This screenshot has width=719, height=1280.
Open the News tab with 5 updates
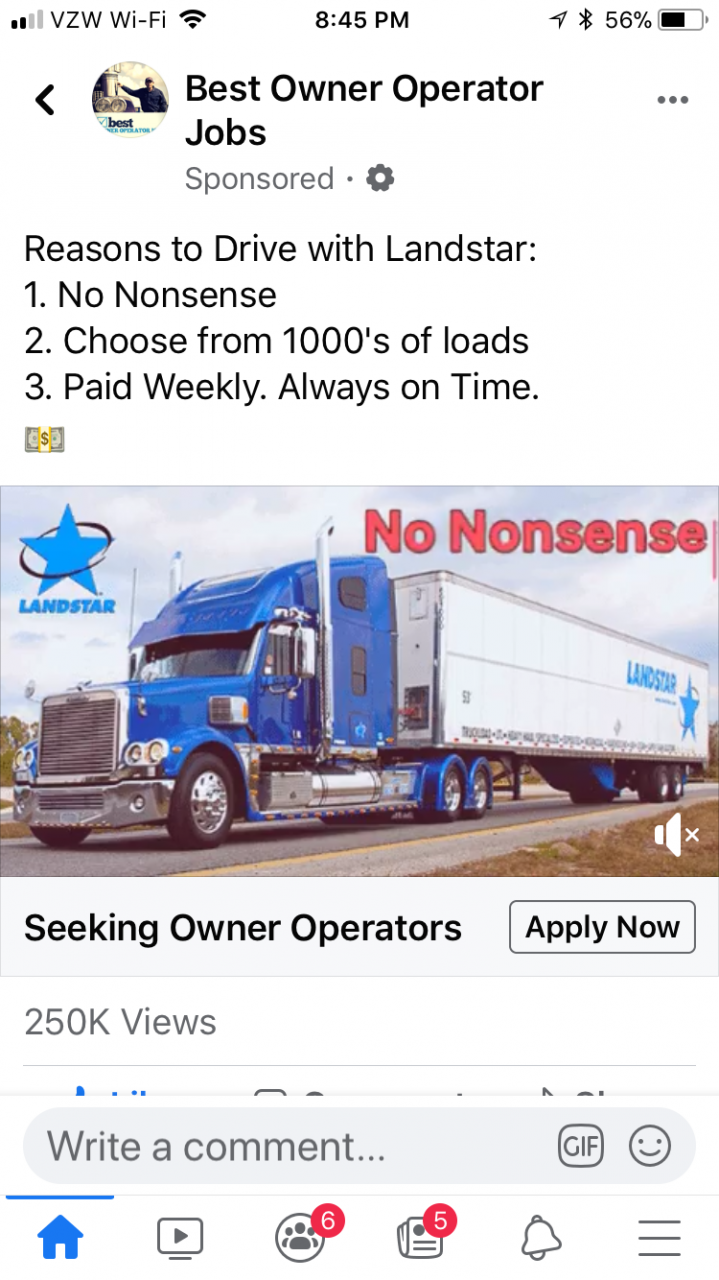pyautogui.click(x=420, y=1238)
